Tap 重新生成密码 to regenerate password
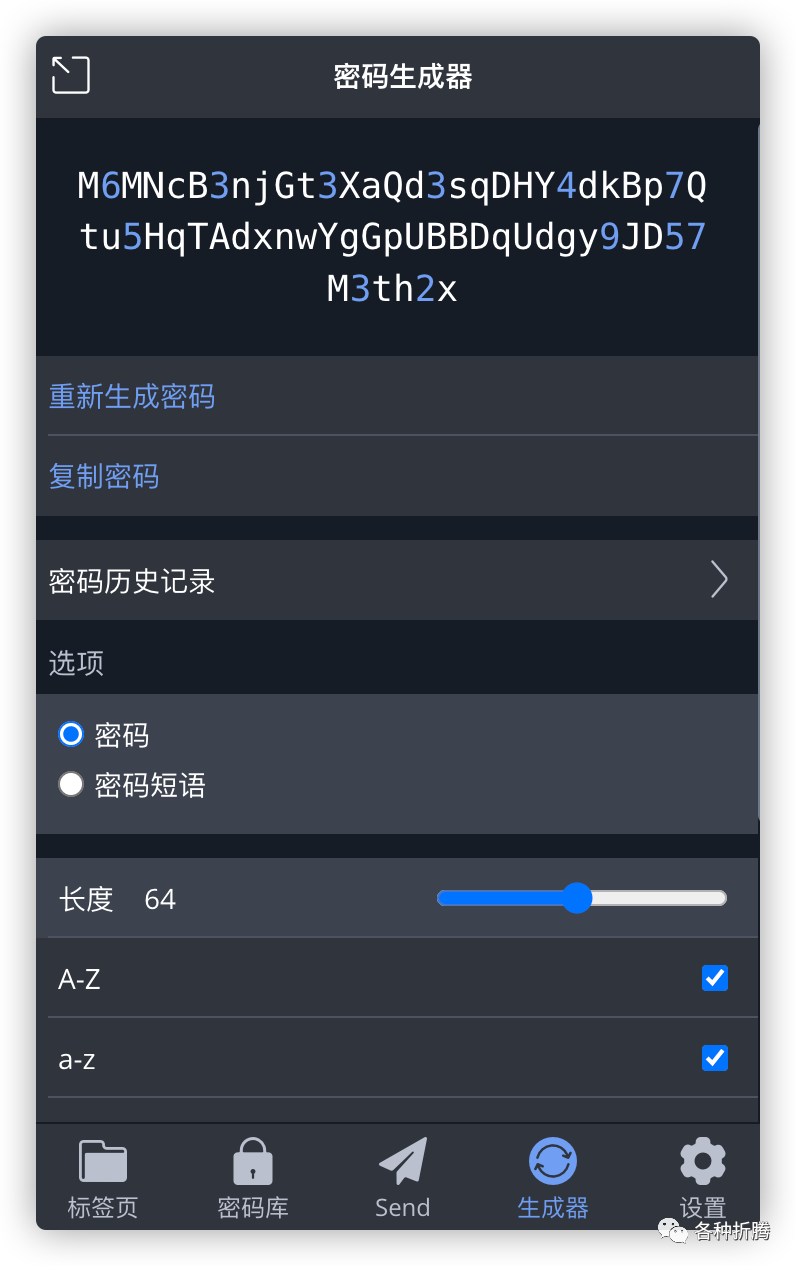 pyautogui.click(x=132, y=397)
